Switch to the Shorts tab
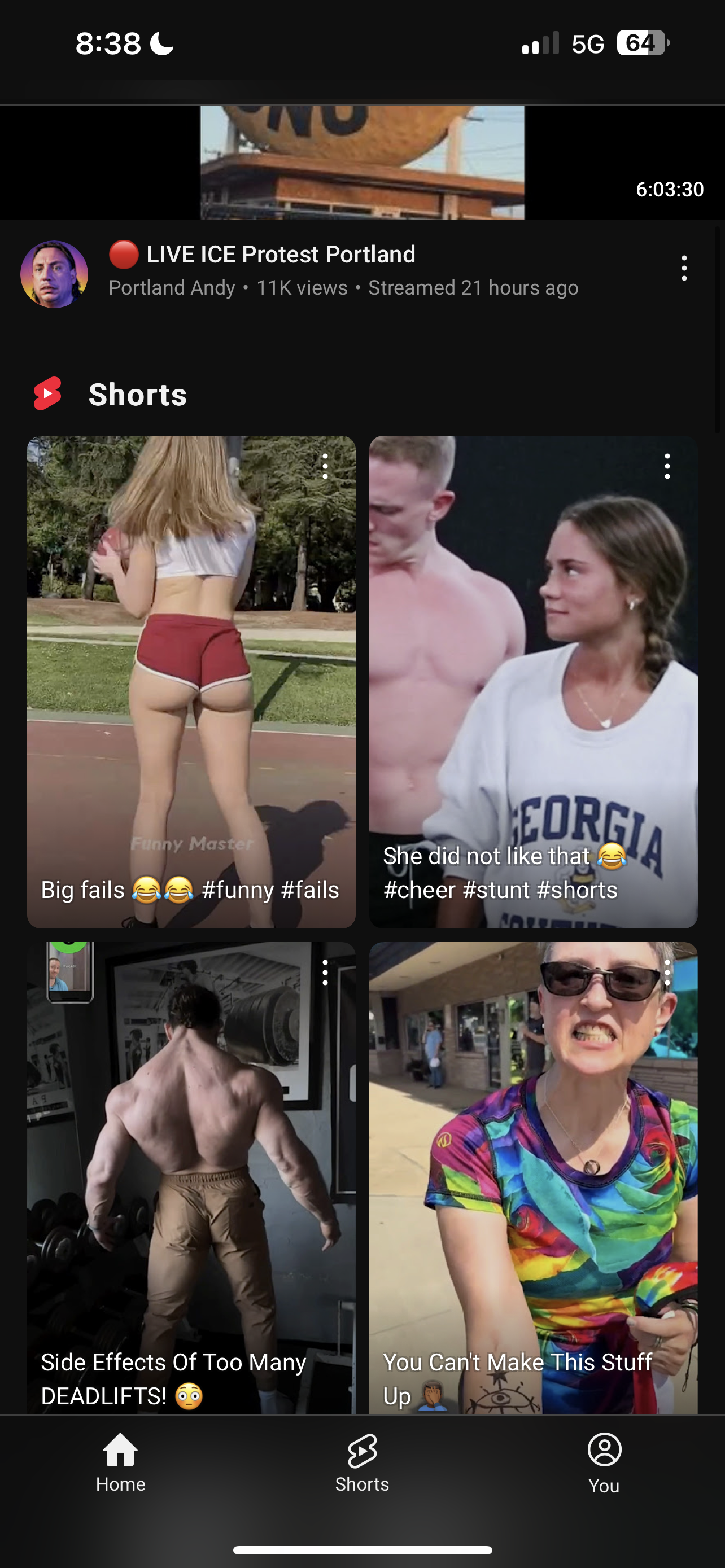The image size is (725, 1568). [x=362, y=1462]
